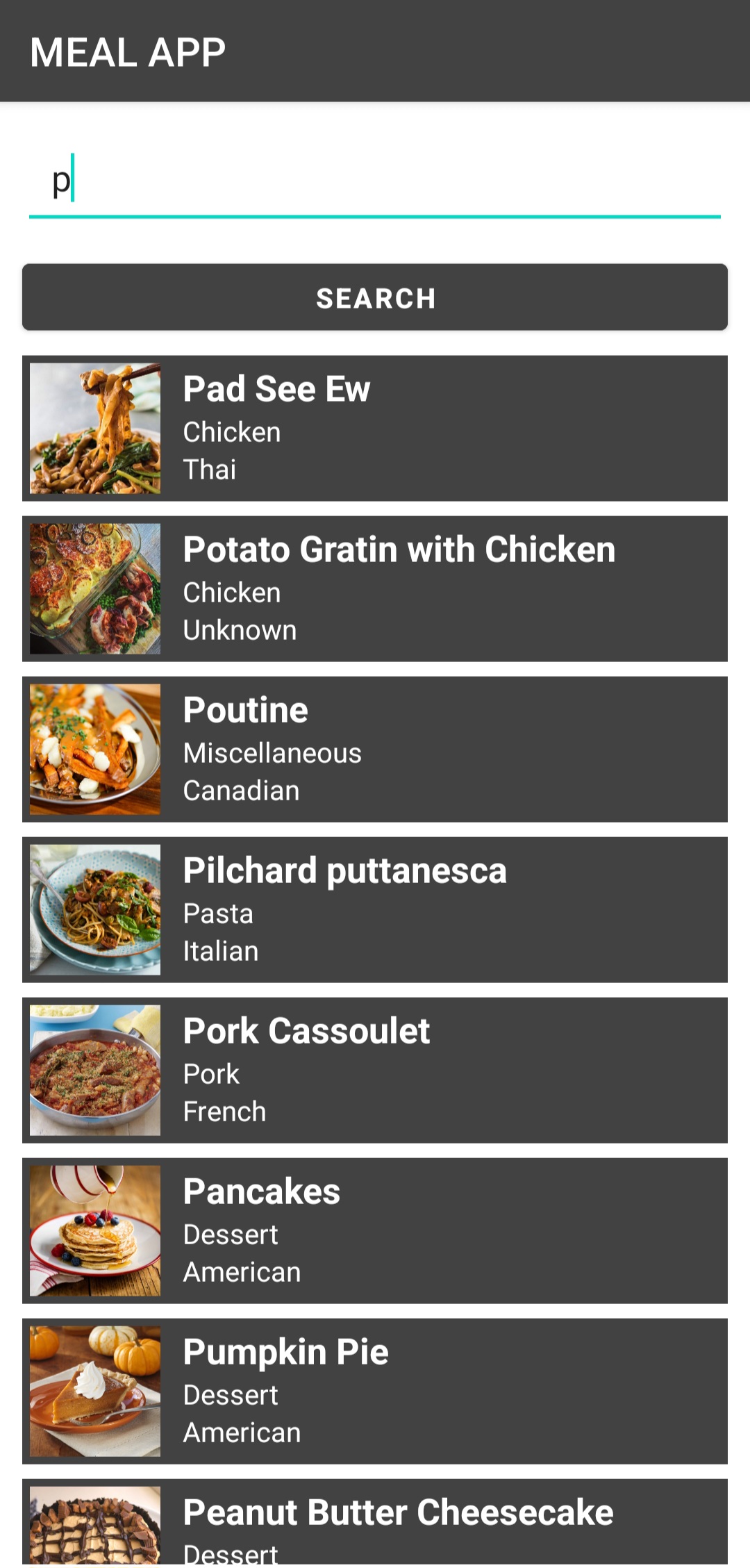The height and width of the screenshot is (1568, 750).
Task: Click the Pilchard puttanesca thumbnail
Action: 94,908
